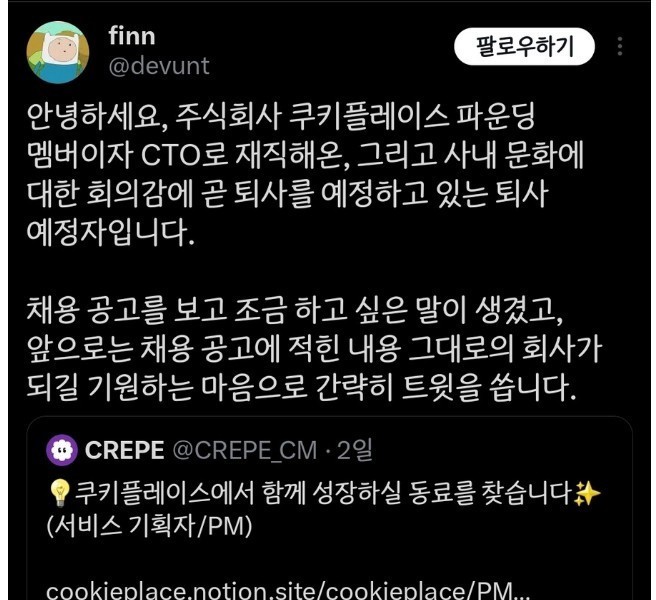Tap the 팔로우하기 follow button

point(526,46)
